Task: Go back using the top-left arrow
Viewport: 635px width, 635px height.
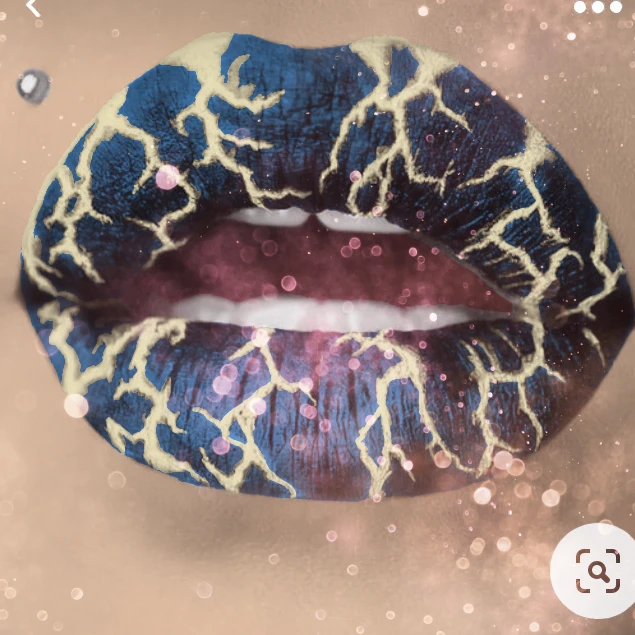Action: click(x=33, y=7)
